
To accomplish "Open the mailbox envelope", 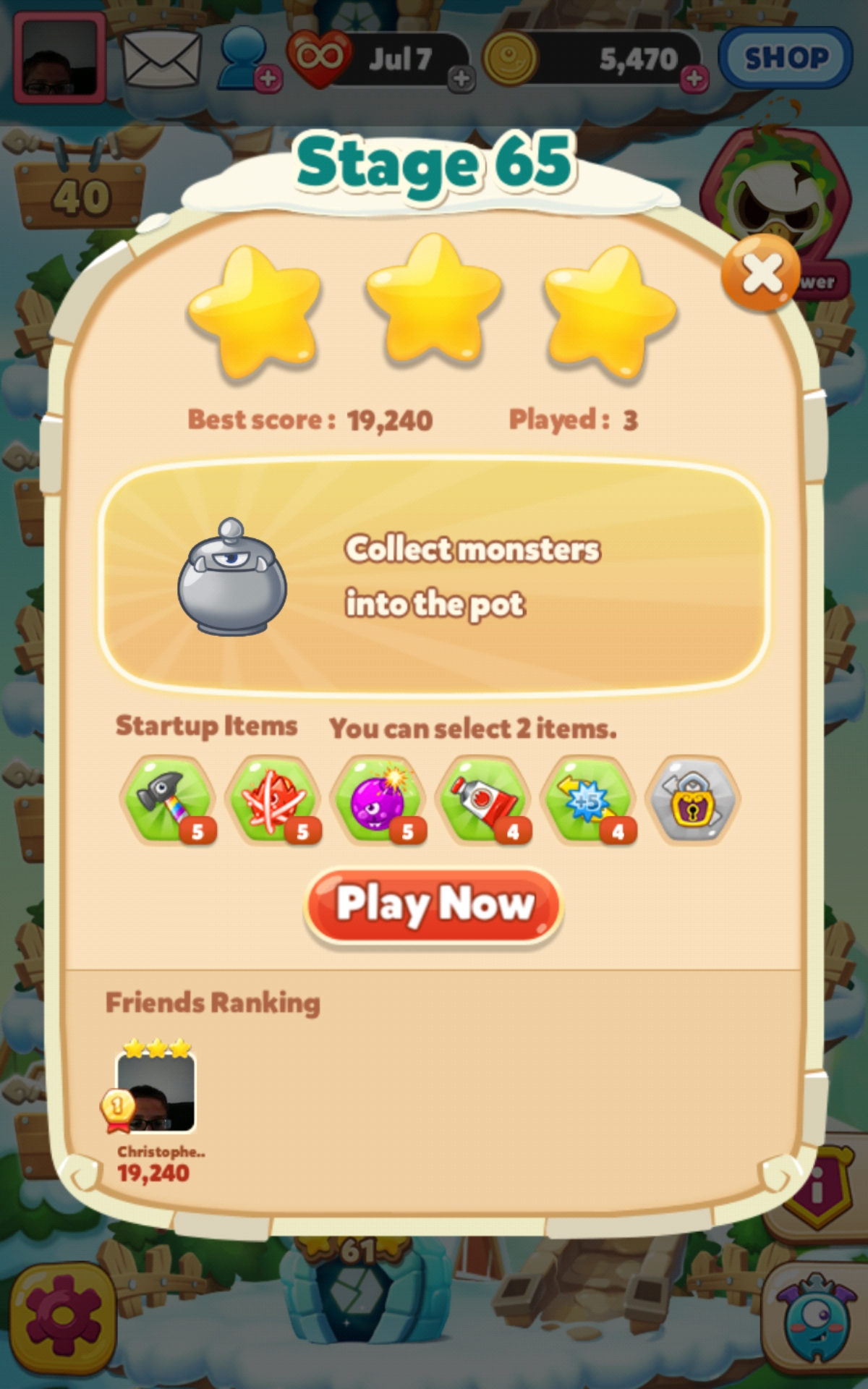I will pyautogui.click(x=161, y=59).
